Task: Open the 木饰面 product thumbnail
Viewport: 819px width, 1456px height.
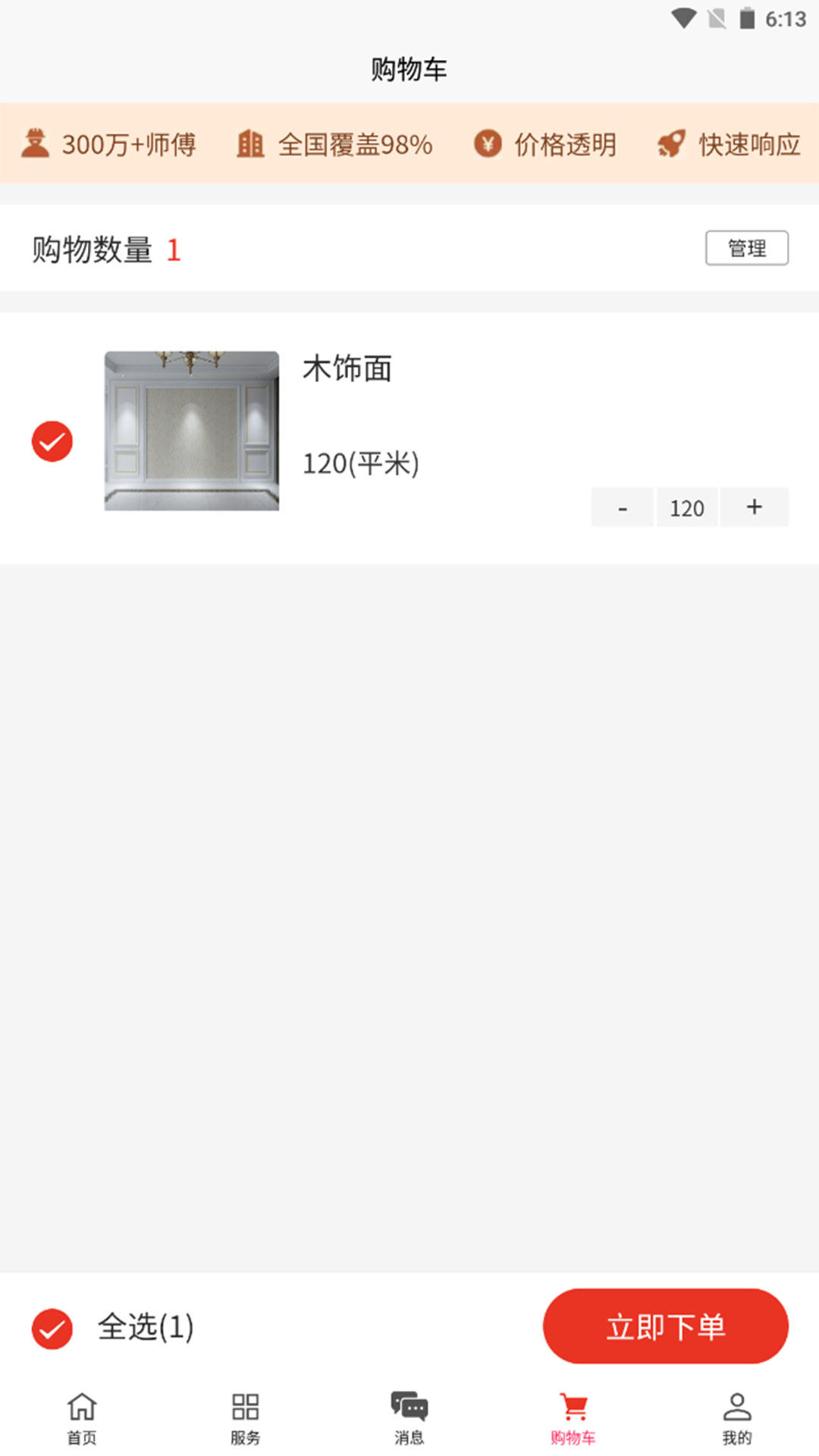Action: (192, 432)
